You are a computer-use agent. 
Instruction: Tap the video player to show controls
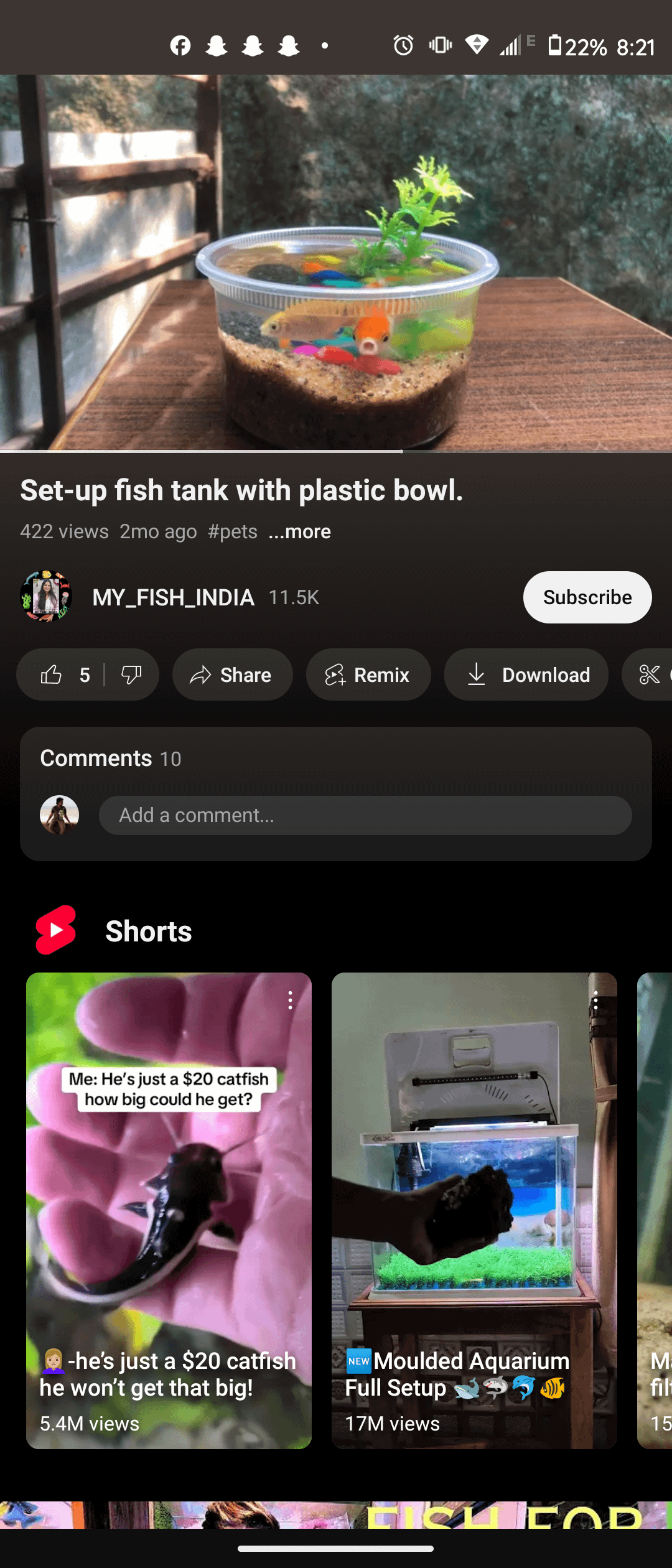pos(336,263)
